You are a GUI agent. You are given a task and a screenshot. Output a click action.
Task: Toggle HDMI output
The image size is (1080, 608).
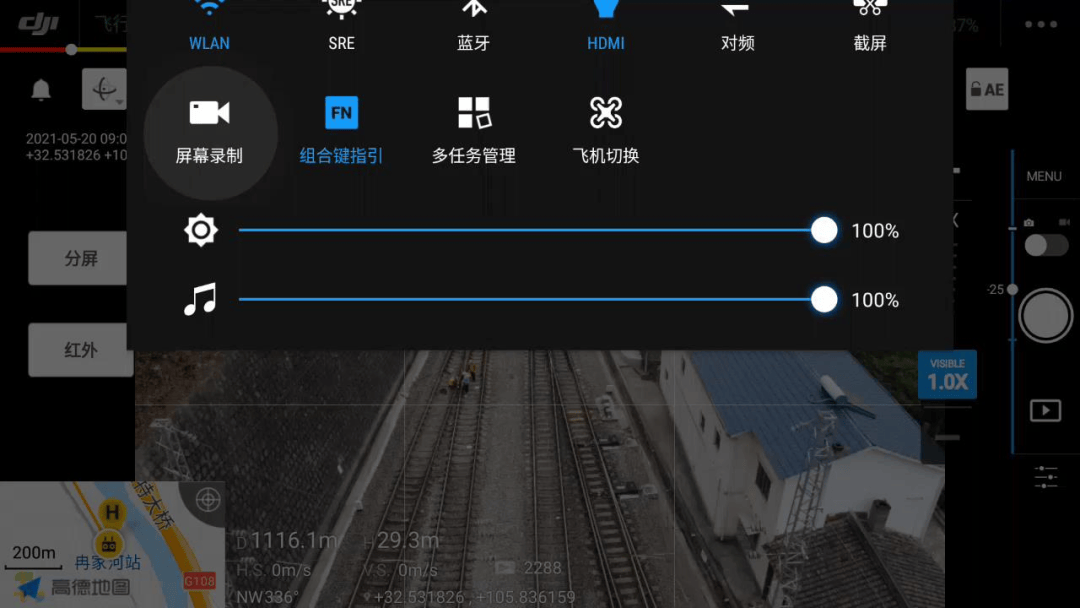(x=606, y=25)
